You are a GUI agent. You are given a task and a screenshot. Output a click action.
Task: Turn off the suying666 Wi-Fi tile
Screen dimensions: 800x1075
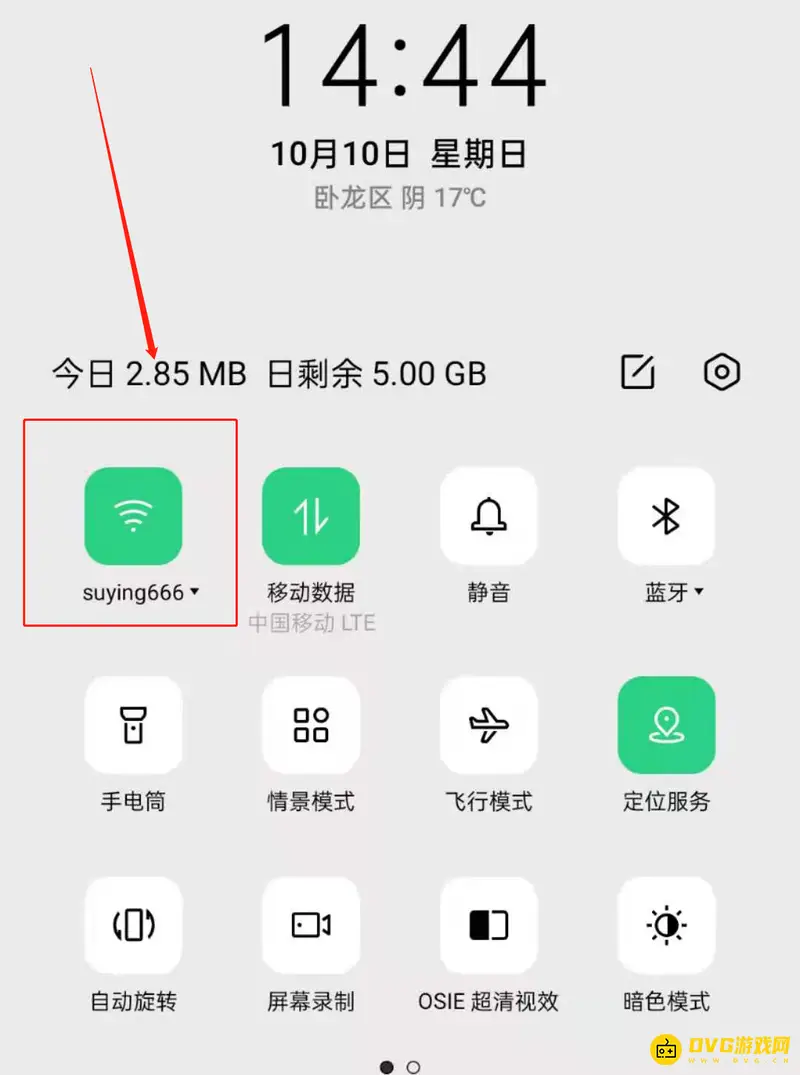tap(133, 516)
